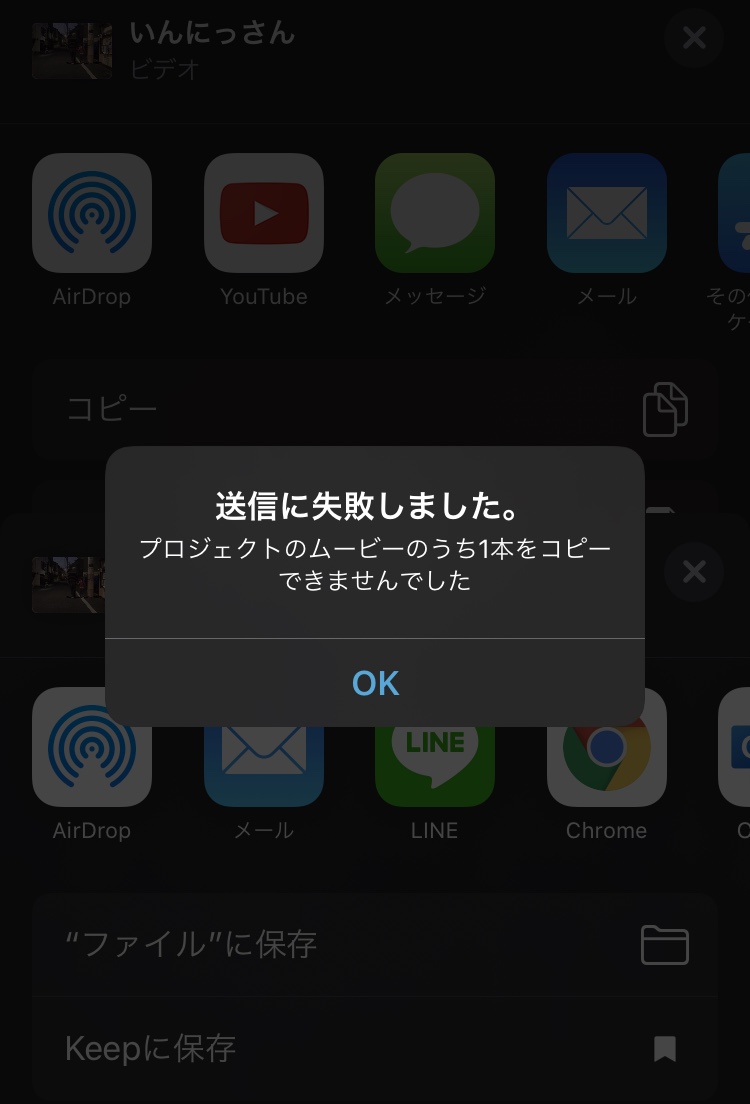Choose "ファイル"に保存 option

coord(375,944)
